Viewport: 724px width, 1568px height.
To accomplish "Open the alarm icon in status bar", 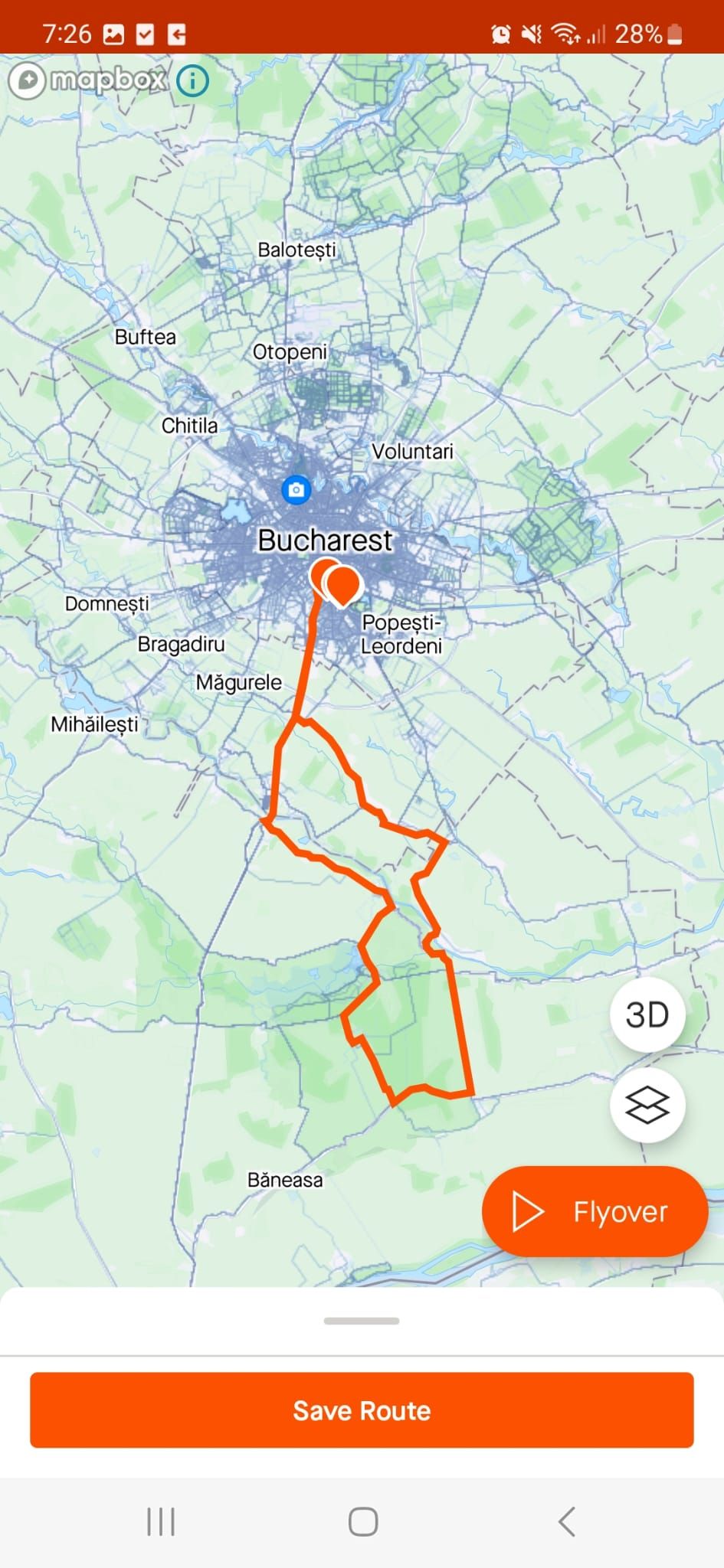I will coord(502,32).
